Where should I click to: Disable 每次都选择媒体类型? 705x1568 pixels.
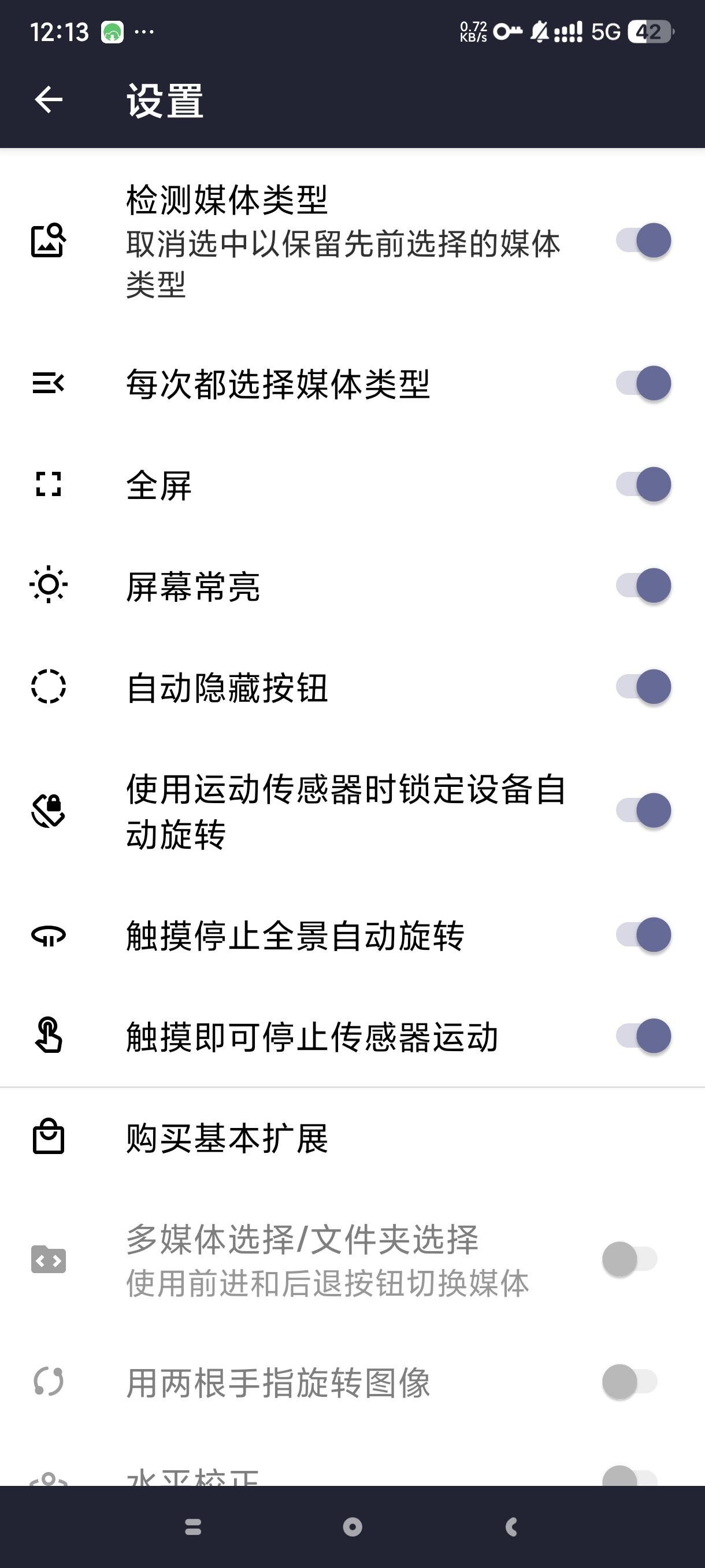coord(643,383)
